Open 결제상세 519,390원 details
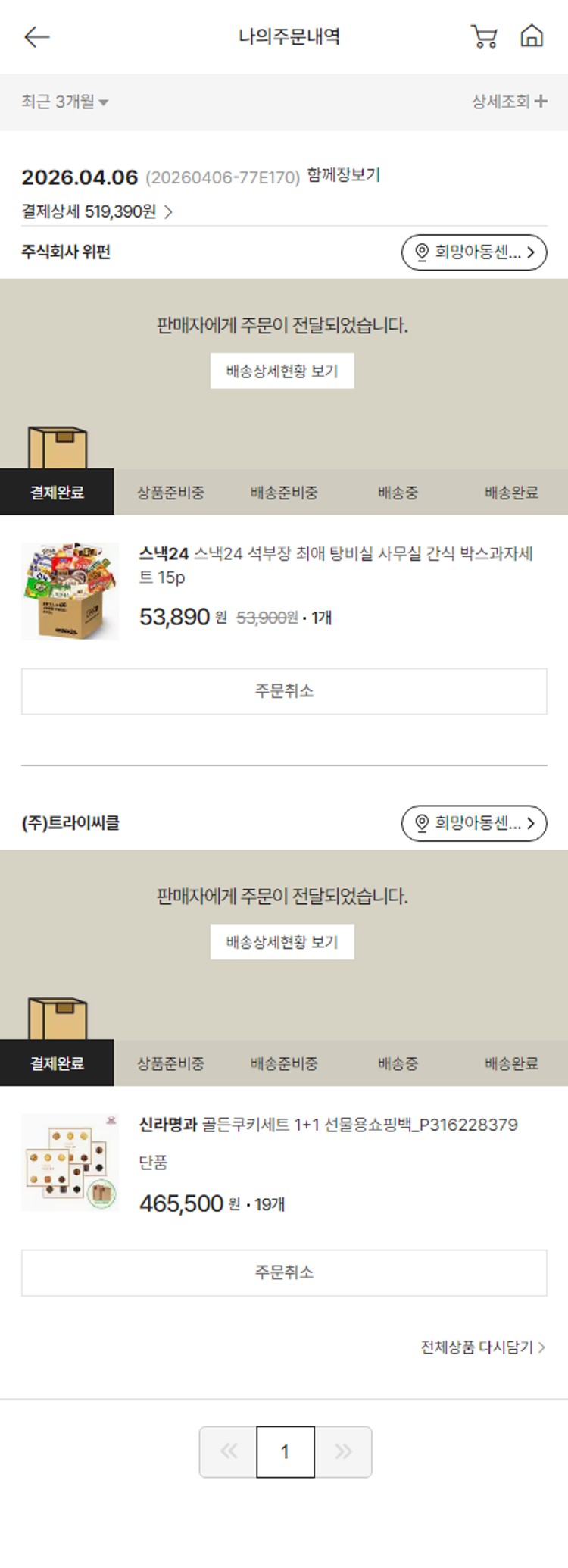Image resolution: width=568 pixels, height=1568 pixels. 96,211
